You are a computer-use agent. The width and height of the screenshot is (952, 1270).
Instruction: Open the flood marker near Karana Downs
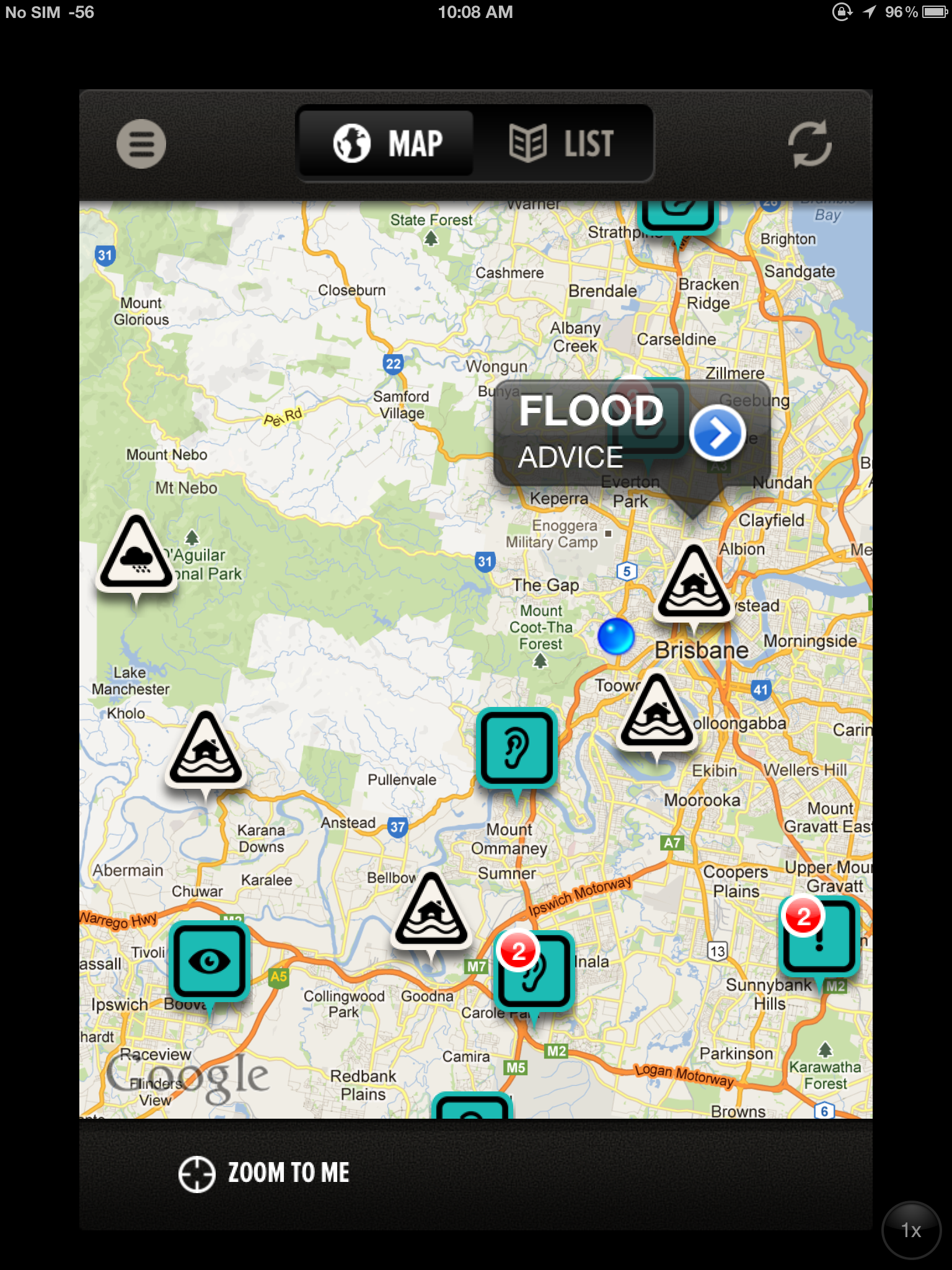point(206,751)
